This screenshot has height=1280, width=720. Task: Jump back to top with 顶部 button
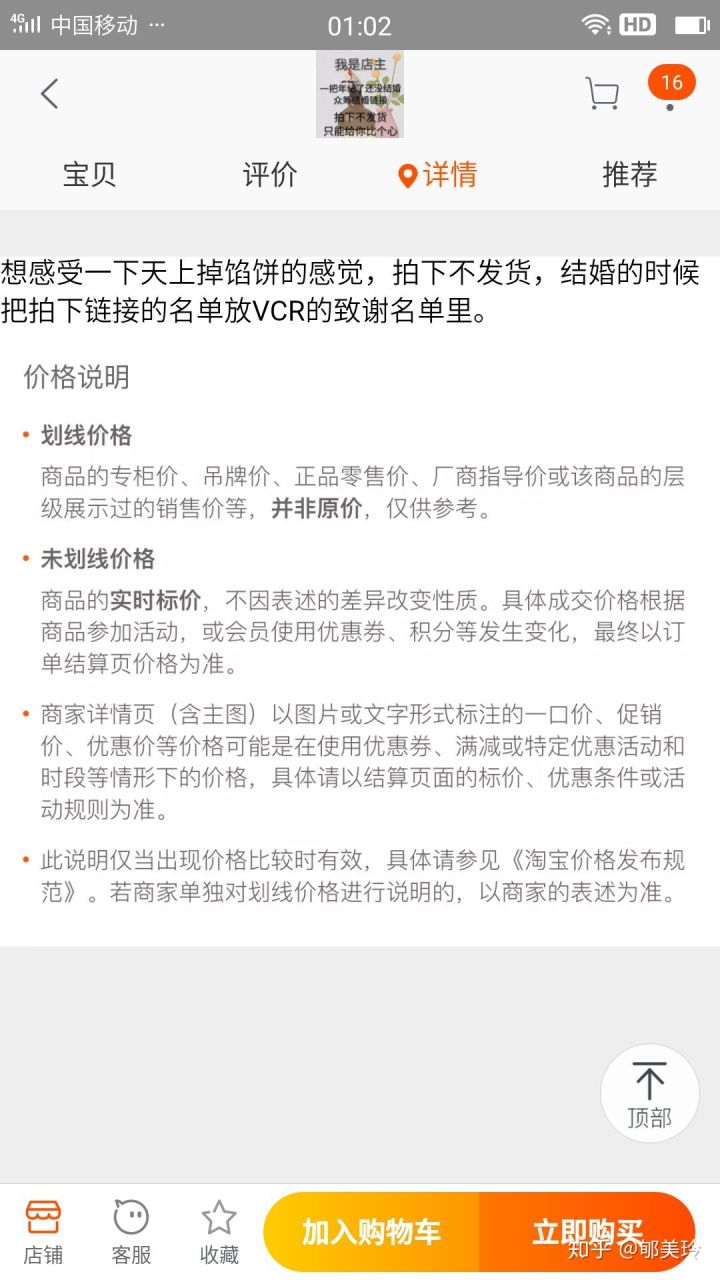(x=649, y=1094)
